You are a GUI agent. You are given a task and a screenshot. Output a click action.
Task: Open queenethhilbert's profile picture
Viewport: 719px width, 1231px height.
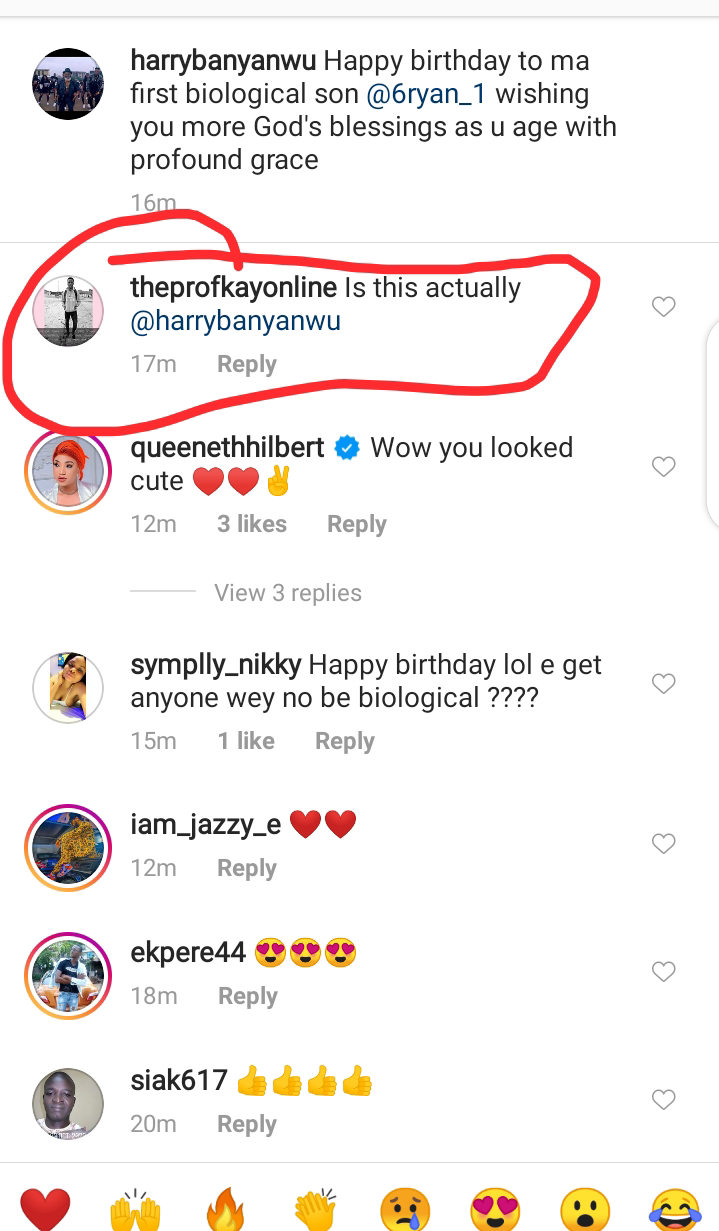pyautogui.click(x=68, y=475)
